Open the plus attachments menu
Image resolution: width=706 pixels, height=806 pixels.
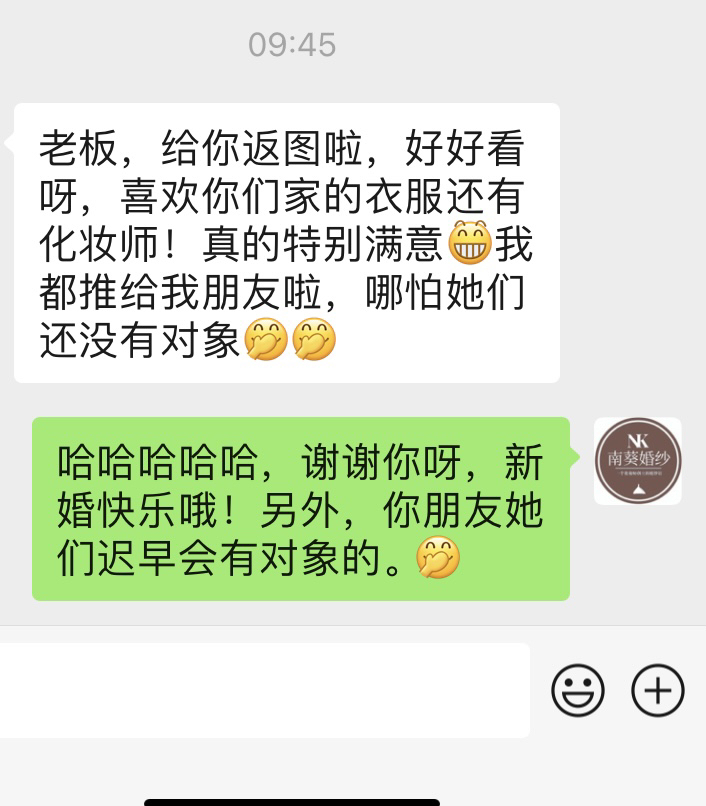(x=658, y=690)
